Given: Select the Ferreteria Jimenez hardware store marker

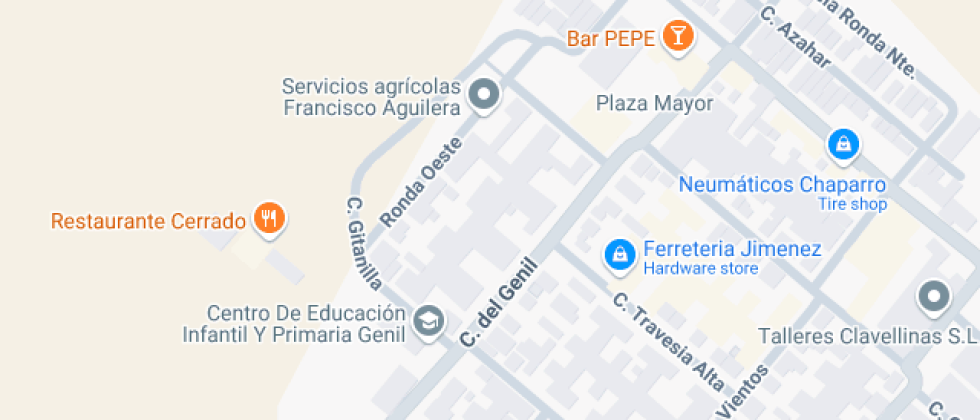Looking at the screenshot, I should [x=620, y=254].
